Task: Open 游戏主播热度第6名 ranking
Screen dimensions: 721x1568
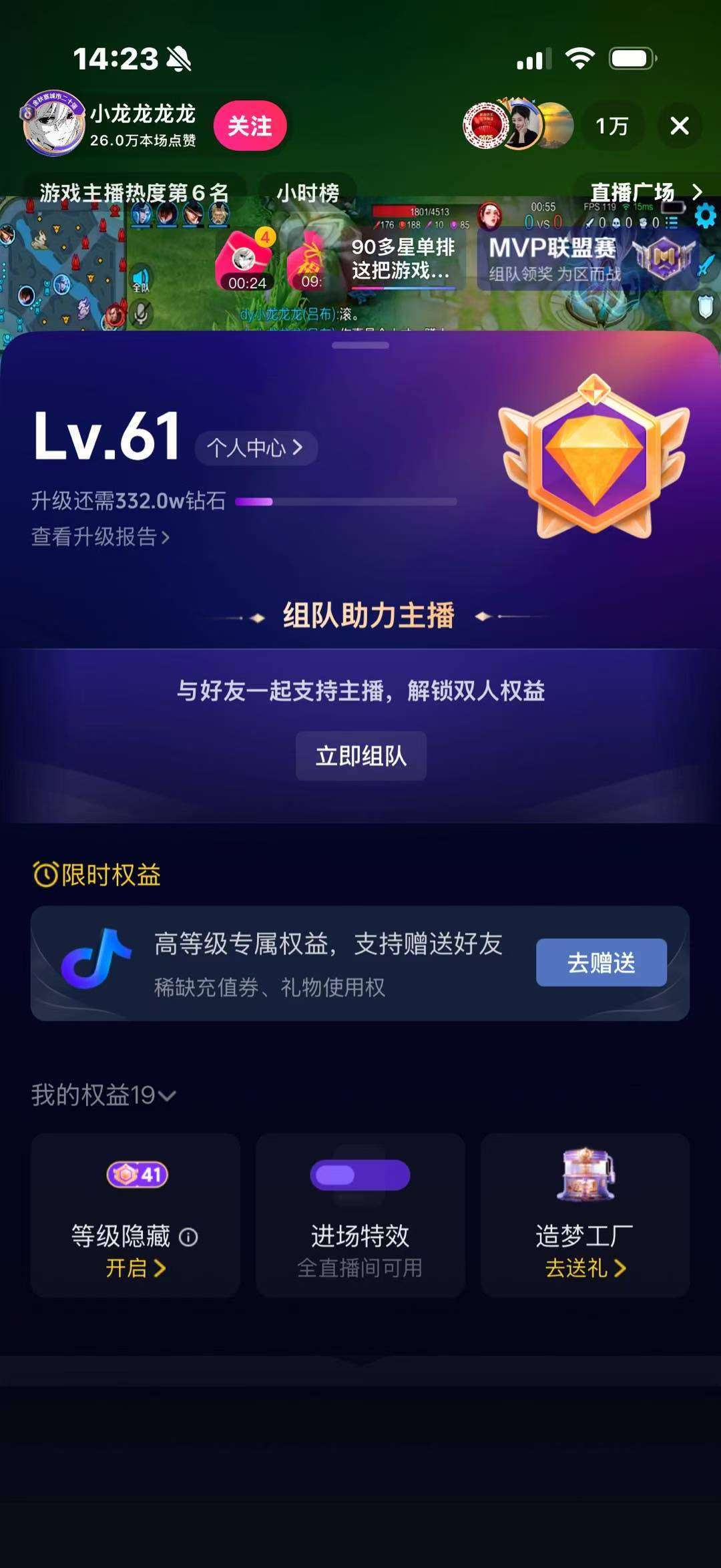Action: (134, 193)
